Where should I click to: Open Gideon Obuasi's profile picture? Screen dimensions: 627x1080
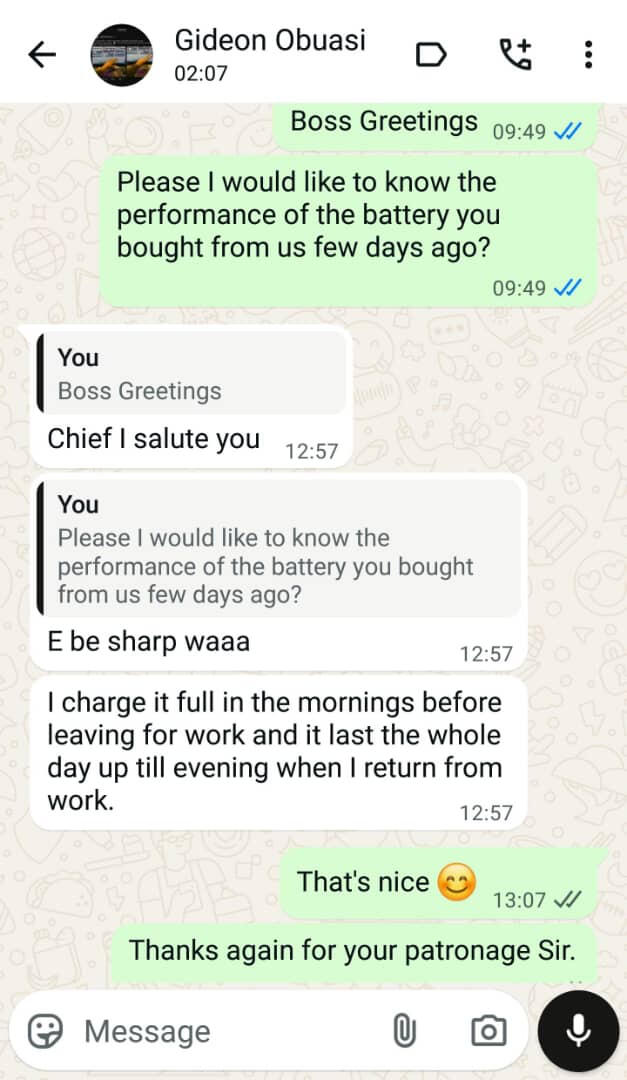click(x=122, y=55)
